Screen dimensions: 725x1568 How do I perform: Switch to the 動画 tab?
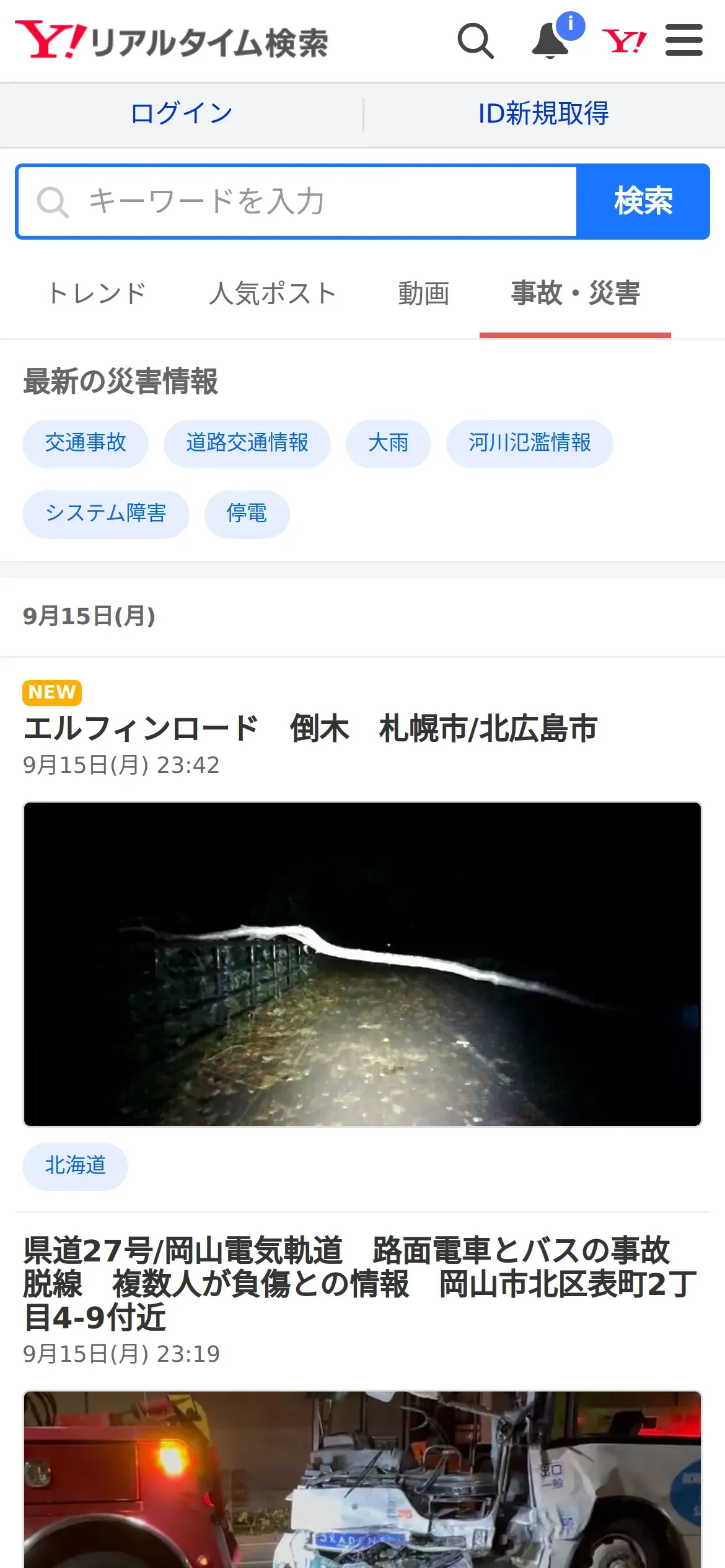424,294
